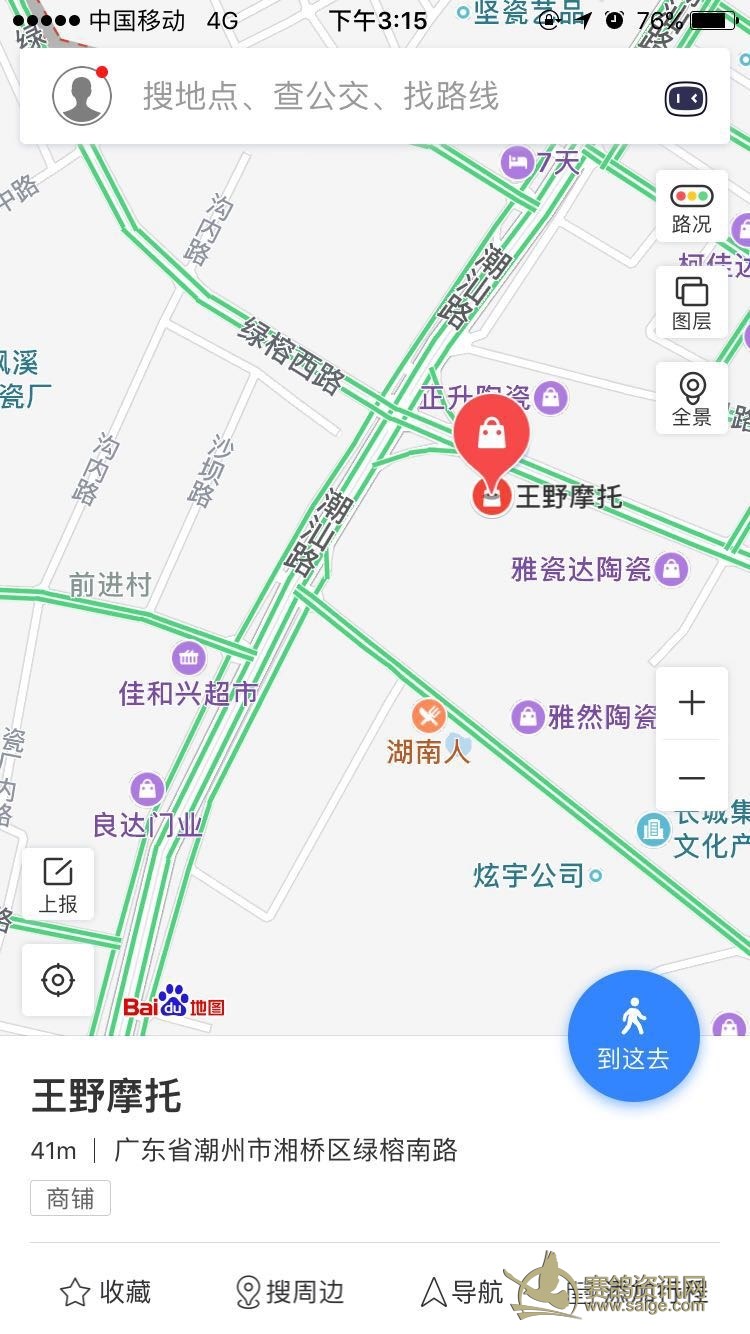Start 导航 navigation to this place
The image size is (750, 1334).
click(462, 1292)
